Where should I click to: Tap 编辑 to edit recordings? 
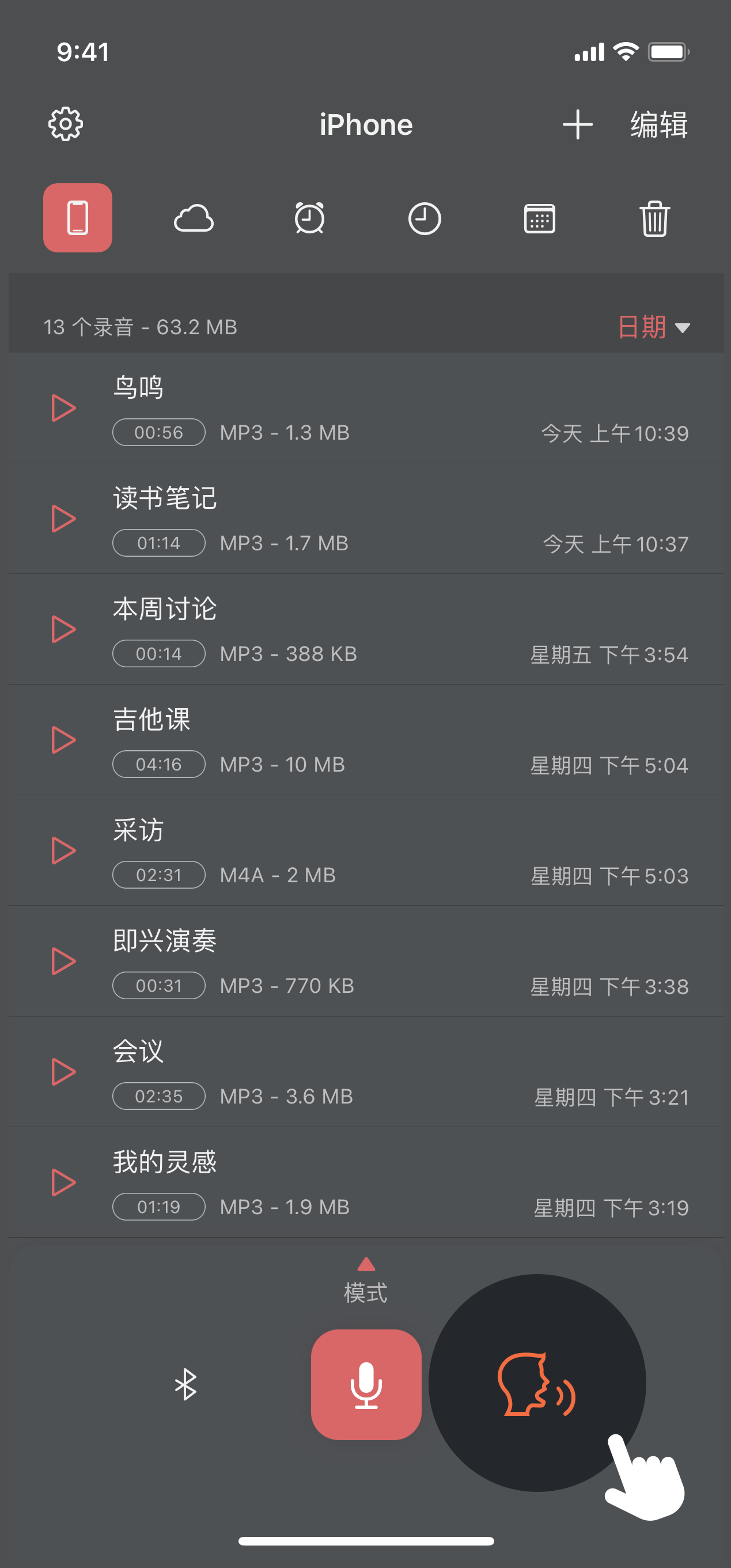(x=659, y=125)
